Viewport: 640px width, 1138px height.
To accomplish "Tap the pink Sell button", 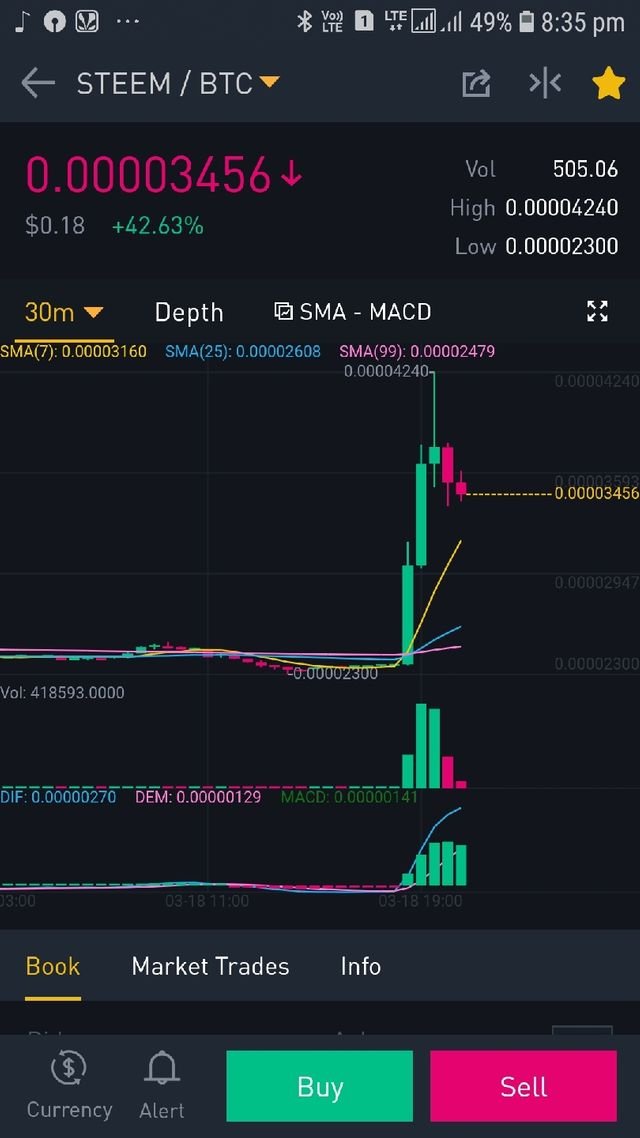I will 523,1087.
